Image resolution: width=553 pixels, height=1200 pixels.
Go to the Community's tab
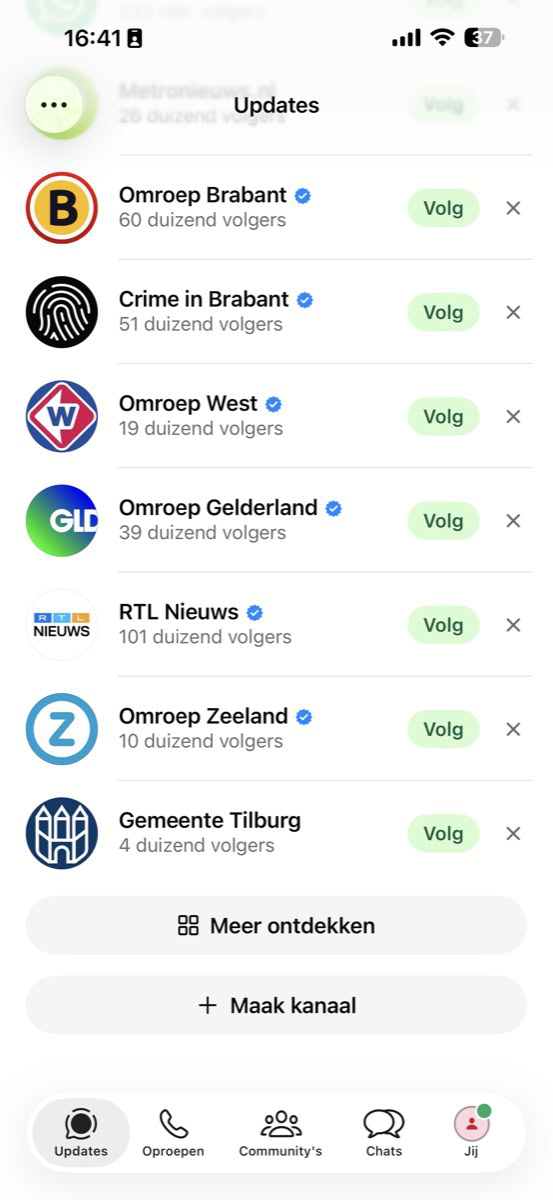[x=280, y=1133]
